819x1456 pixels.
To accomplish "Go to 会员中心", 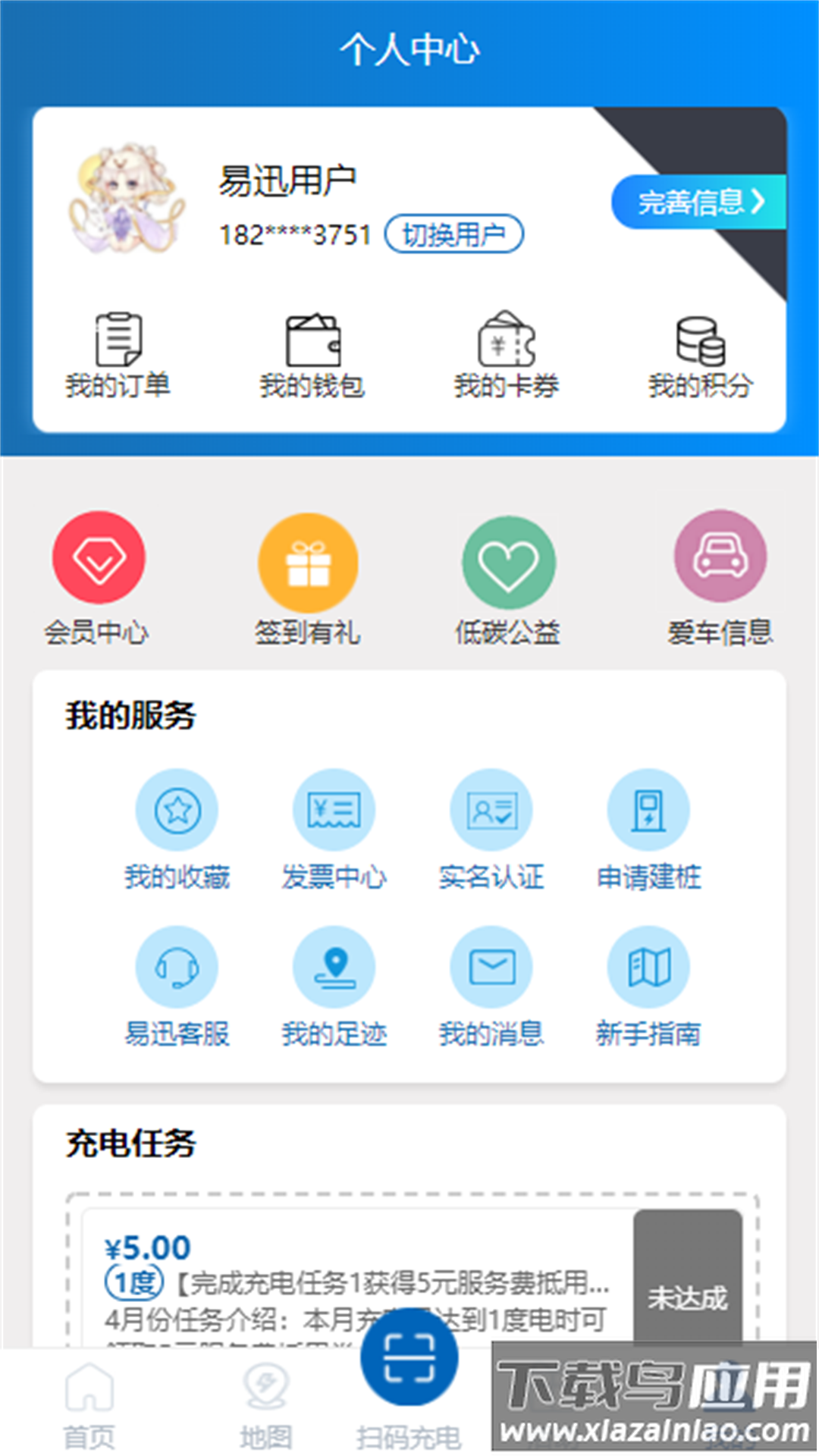I will click(x=99, y=576).
